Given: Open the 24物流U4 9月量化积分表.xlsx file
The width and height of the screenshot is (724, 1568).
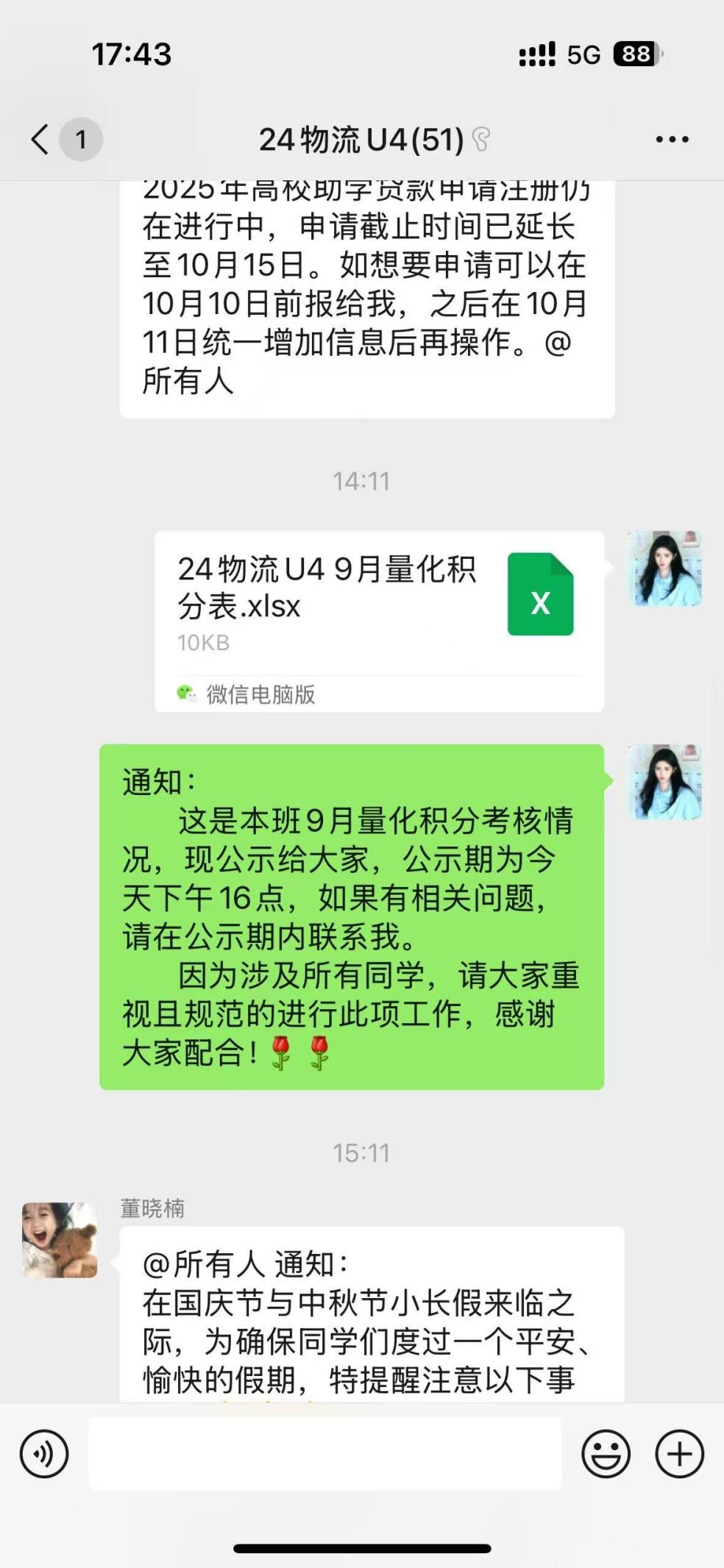Looking at the screenshot, I should click(x=379, y=605).
